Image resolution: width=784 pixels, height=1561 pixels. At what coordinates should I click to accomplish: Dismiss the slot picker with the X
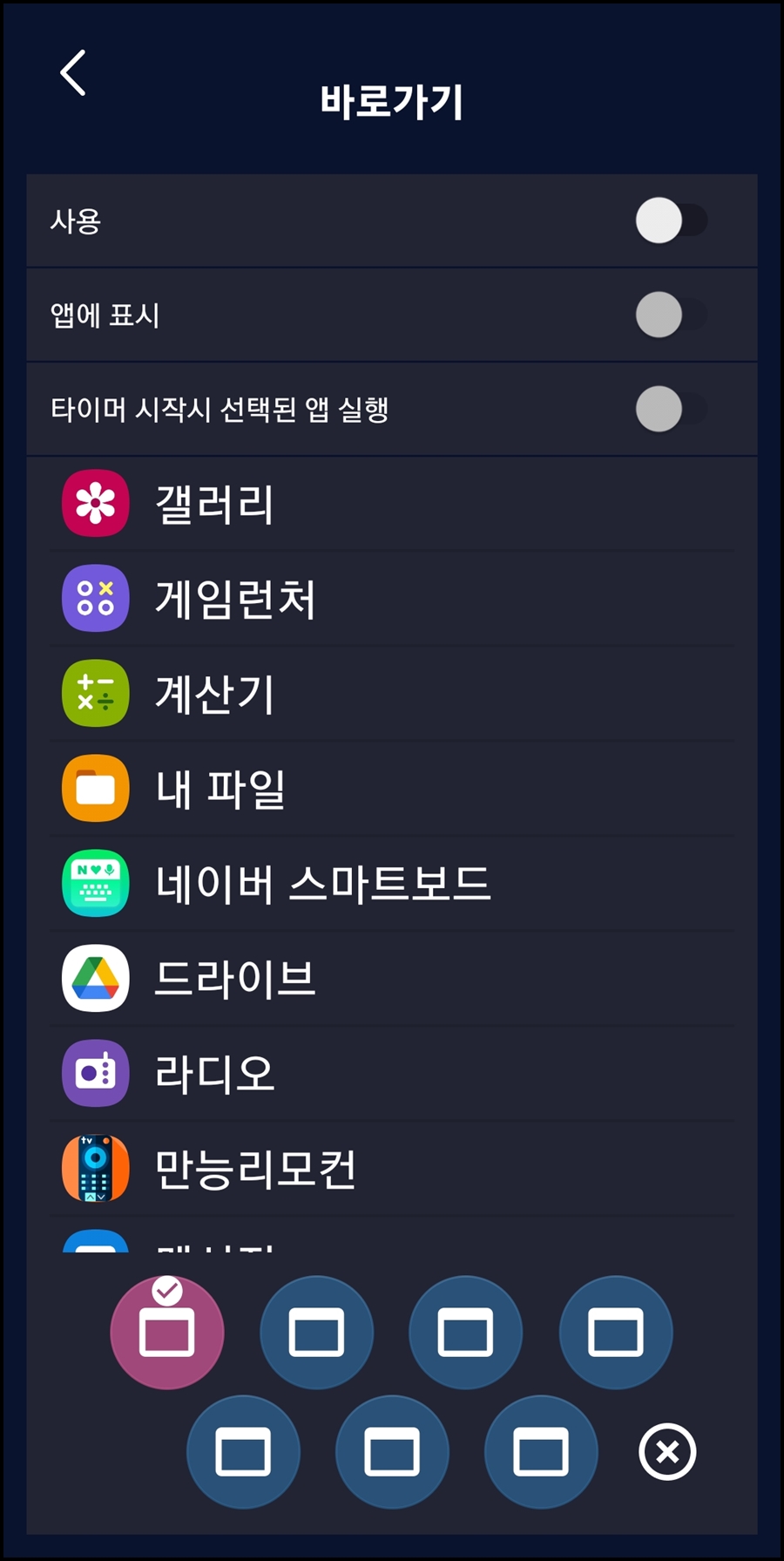(665, 1450)
